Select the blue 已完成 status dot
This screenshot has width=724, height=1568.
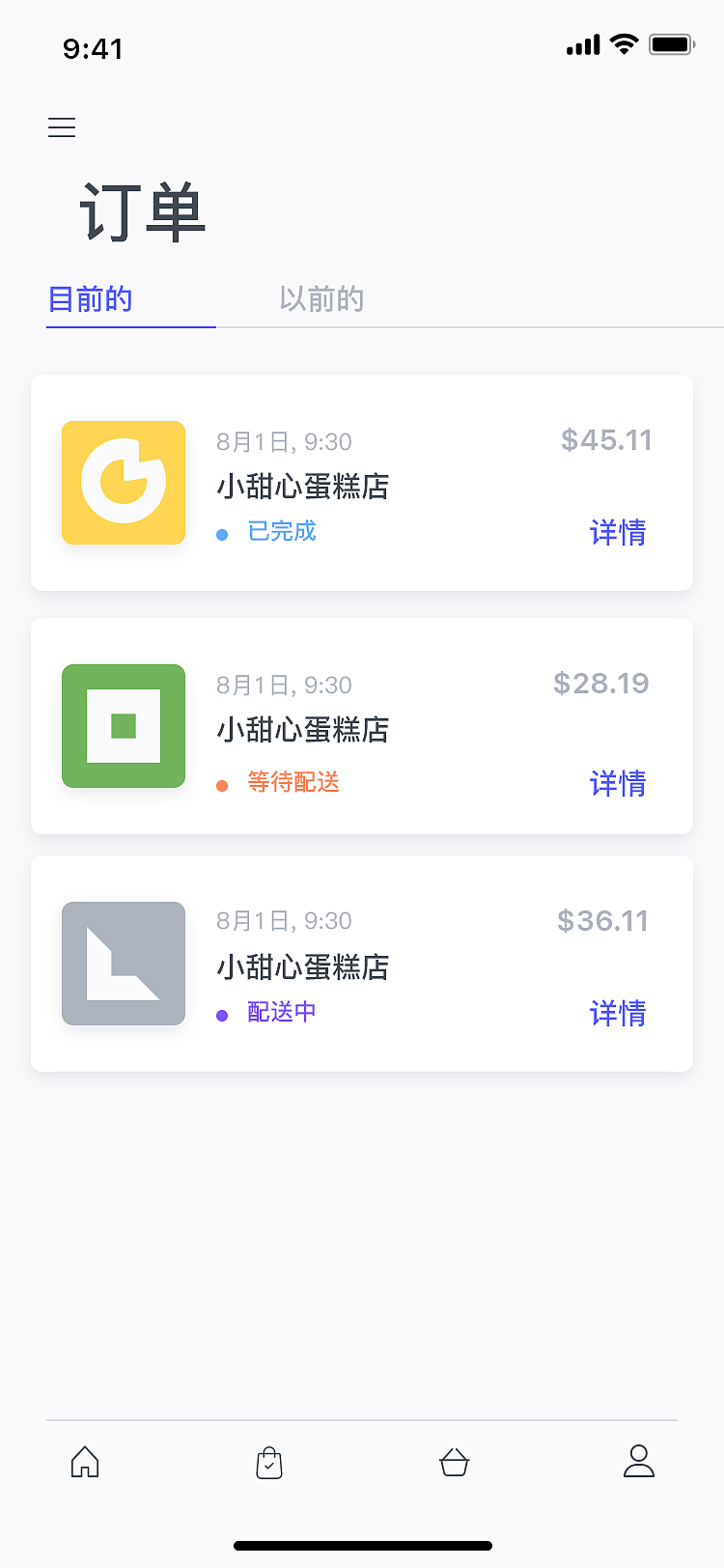(222, 532)
